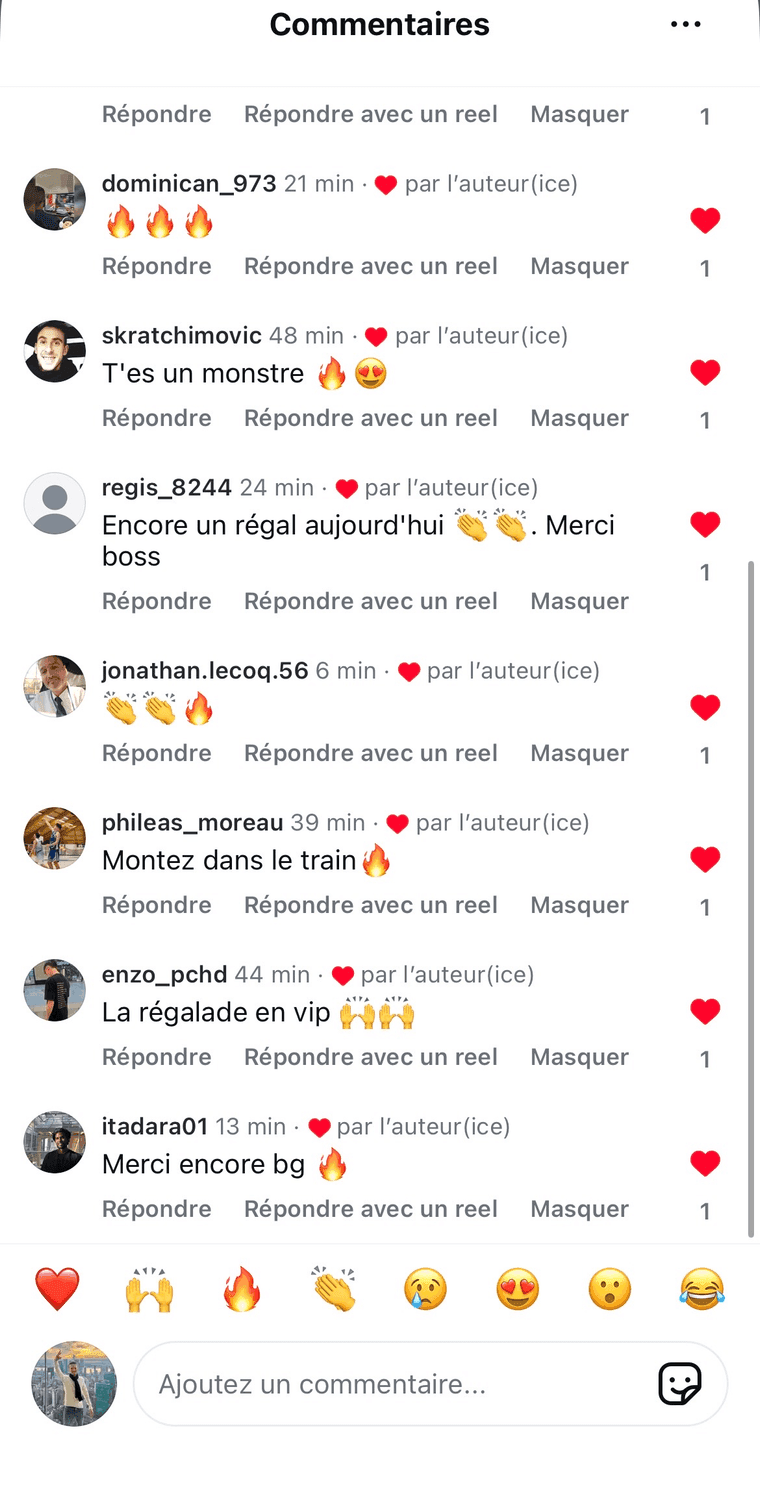Pick the crying-laughing quick emoji
Image resolution: width=760 pixels, height=1500 pixels.
[x=702, y=1289]
